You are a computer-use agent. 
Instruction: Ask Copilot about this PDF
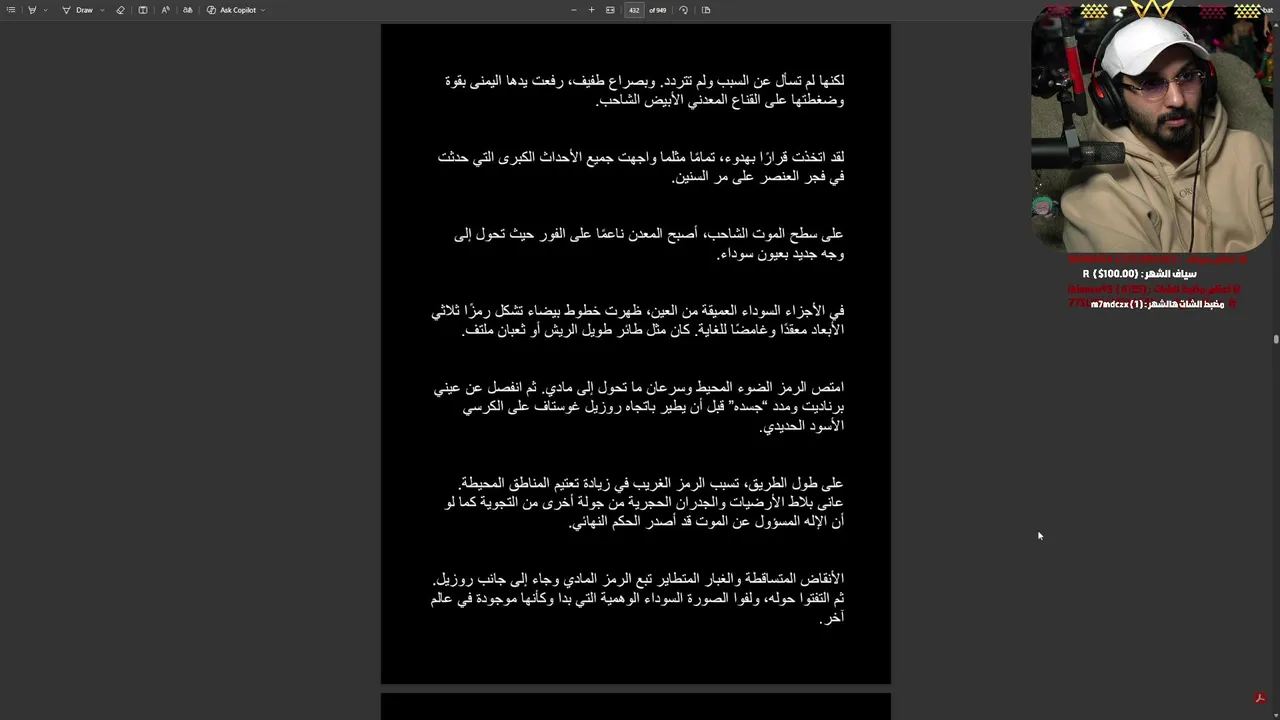232,10
